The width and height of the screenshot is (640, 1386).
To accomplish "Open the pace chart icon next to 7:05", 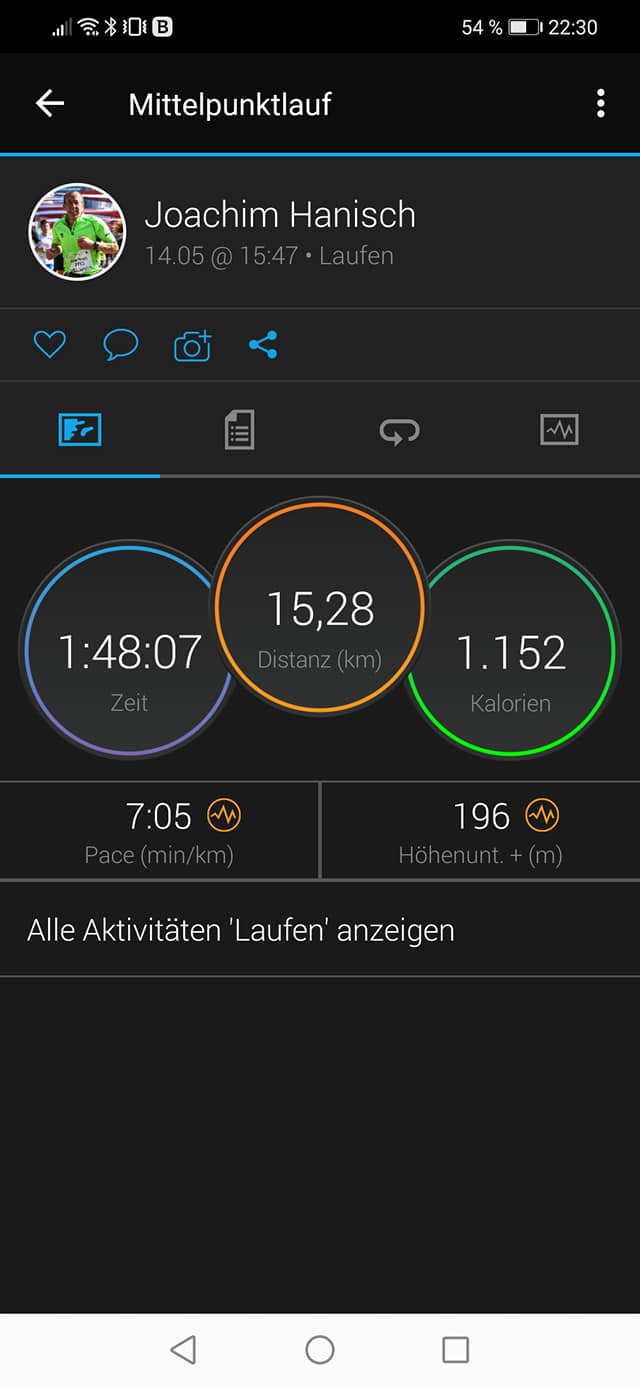I will pos(224,816).
